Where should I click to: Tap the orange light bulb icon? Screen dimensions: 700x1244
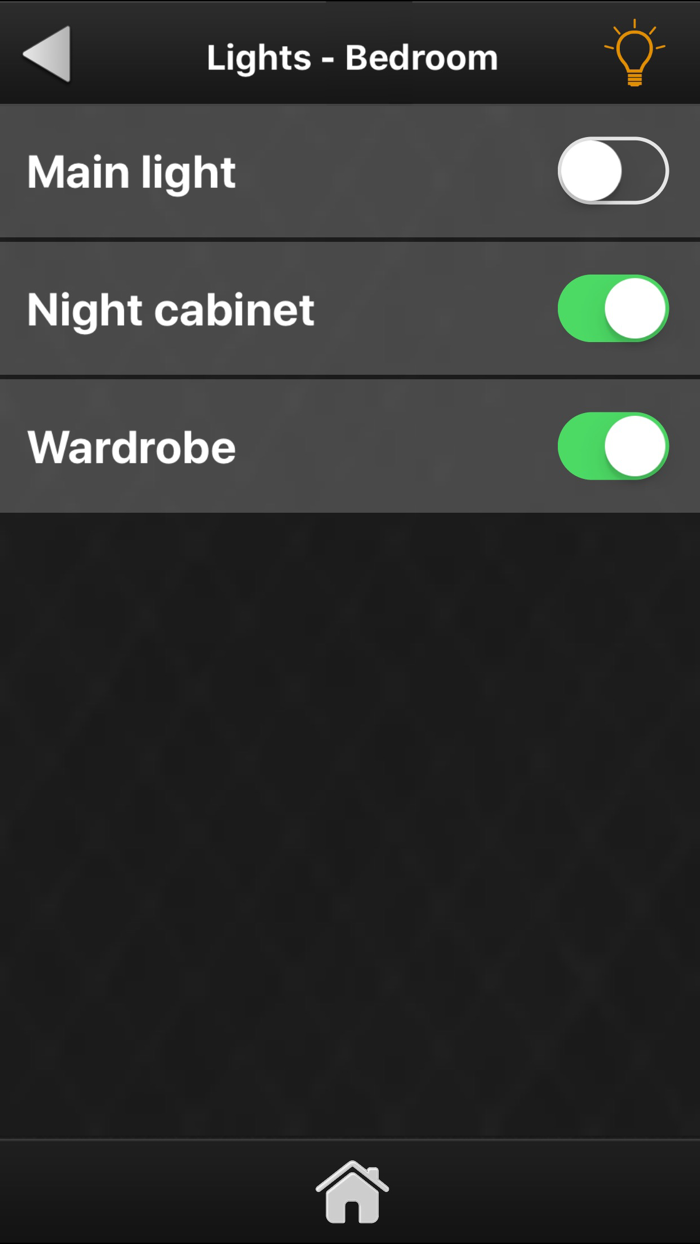(634, 53)
